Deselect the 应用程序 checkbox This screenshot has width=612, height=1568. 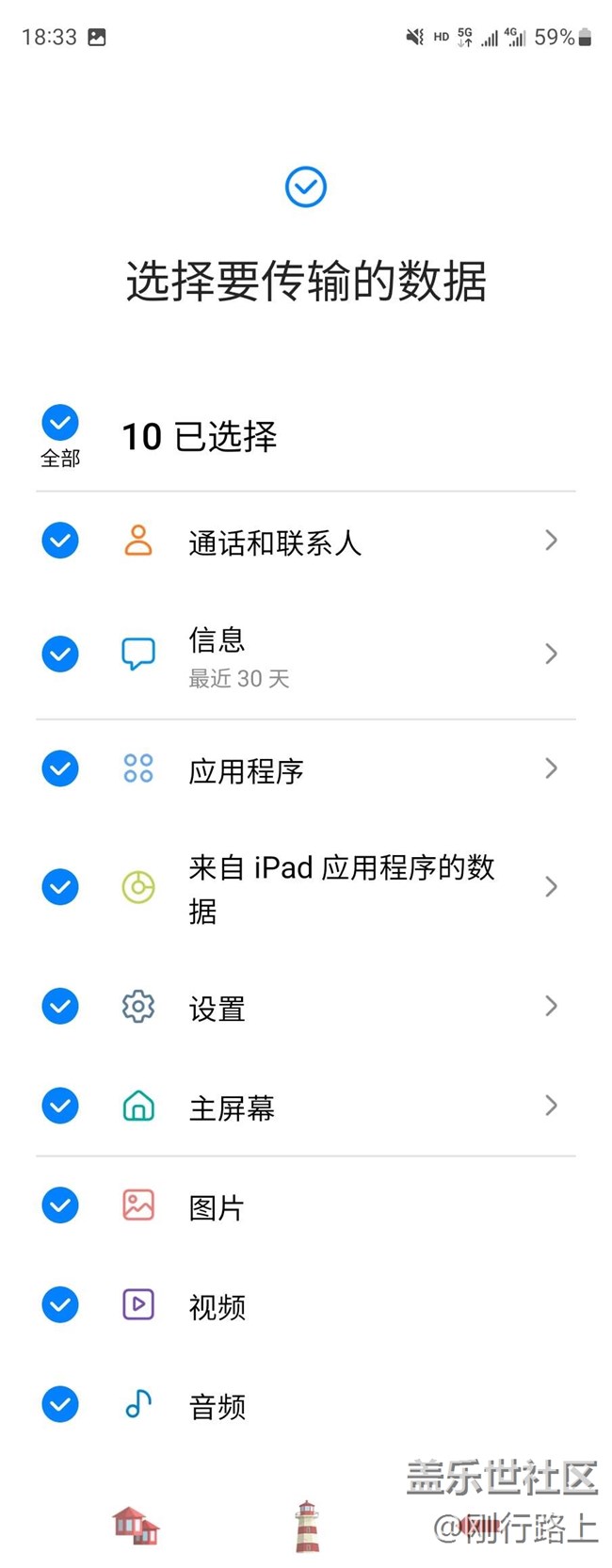pos(60,768)
